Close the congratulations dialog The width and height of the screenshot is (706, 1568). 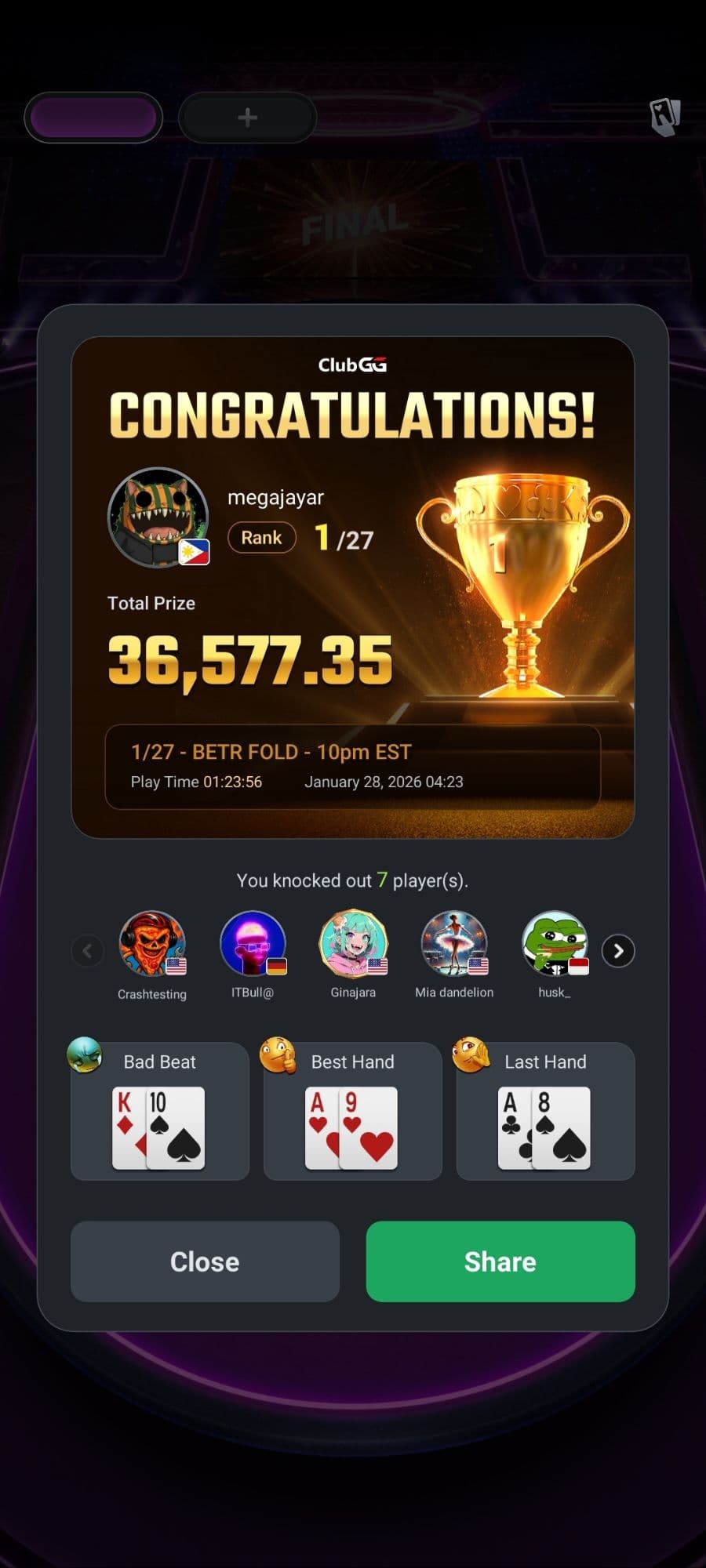[205, 1261]
